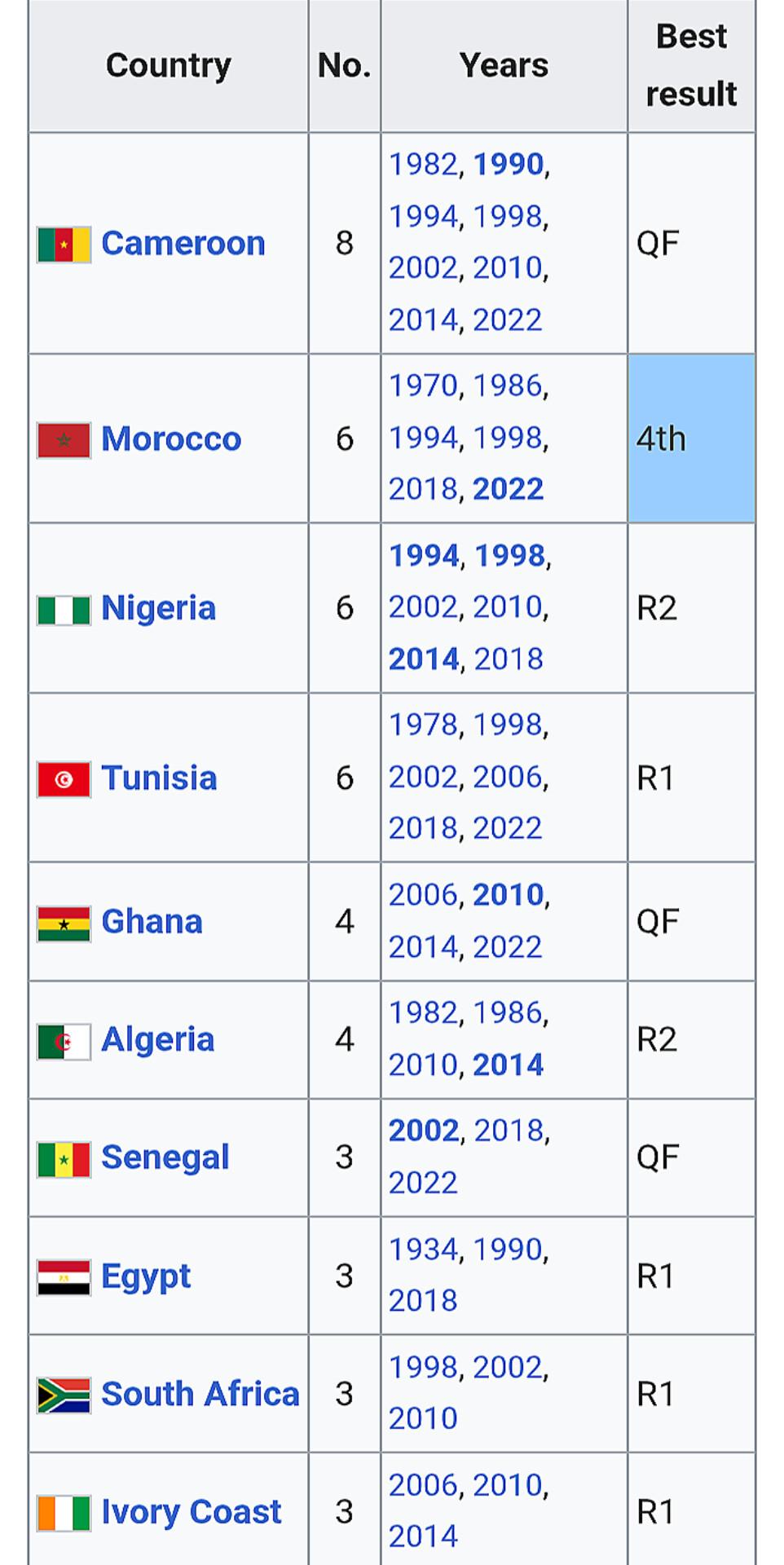Screen dimensions: 784x1565
Task: Open the Morocco country link
Action: [171, 439]
